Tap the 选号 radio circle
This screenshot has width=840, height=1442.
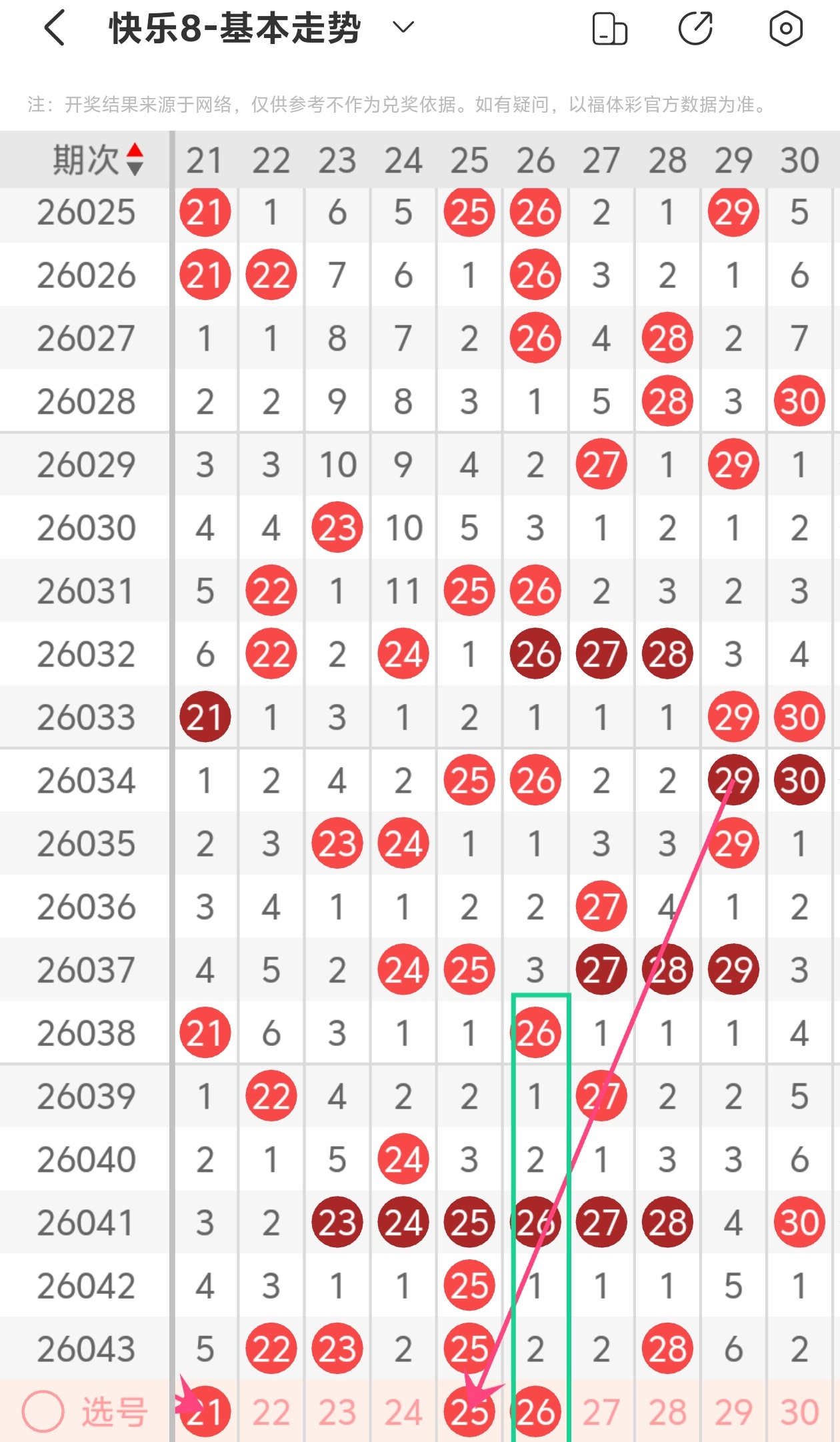coord(43,1411)
